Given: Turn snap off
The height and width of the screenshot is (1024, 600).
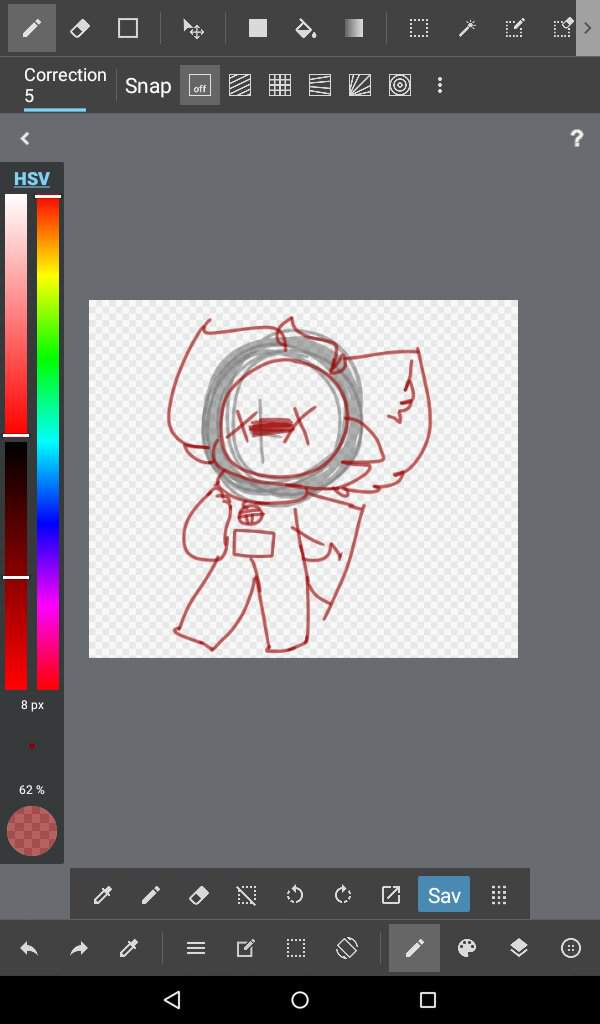Looking at the screenshot, I should pos(200,86).
